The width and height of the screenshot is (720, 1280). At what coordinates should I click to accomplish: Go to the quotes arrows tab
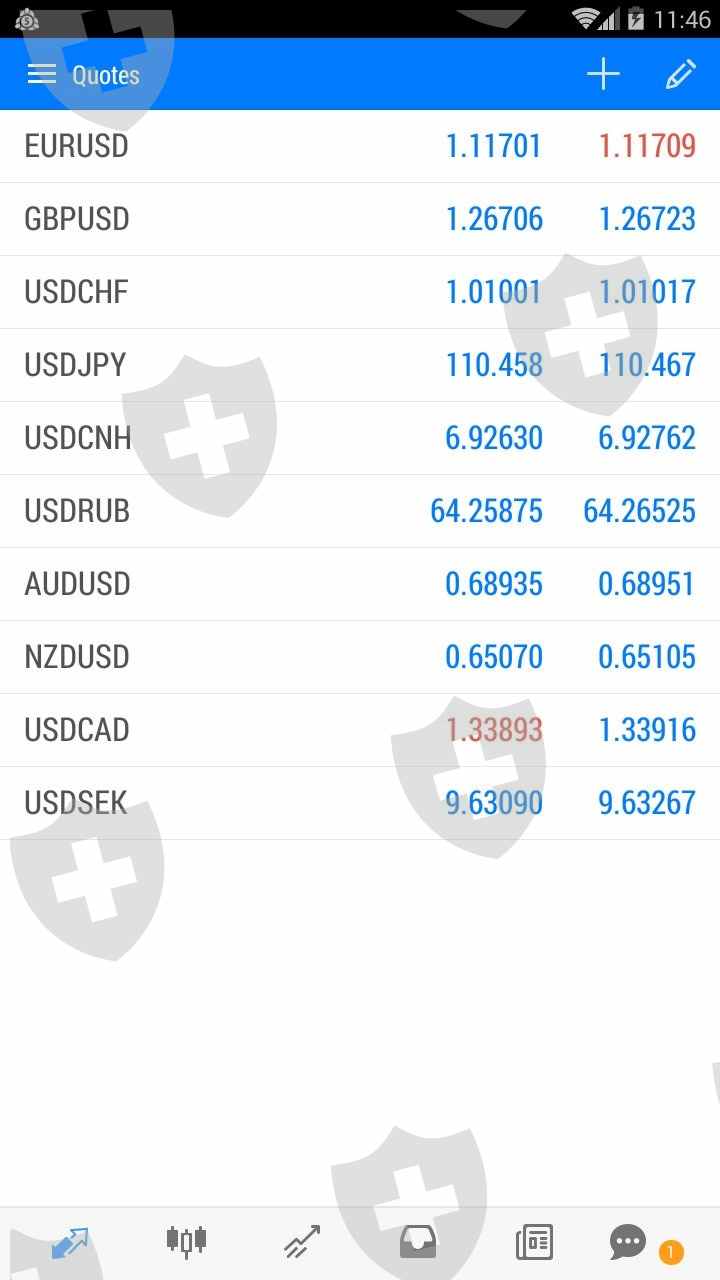70,1242
